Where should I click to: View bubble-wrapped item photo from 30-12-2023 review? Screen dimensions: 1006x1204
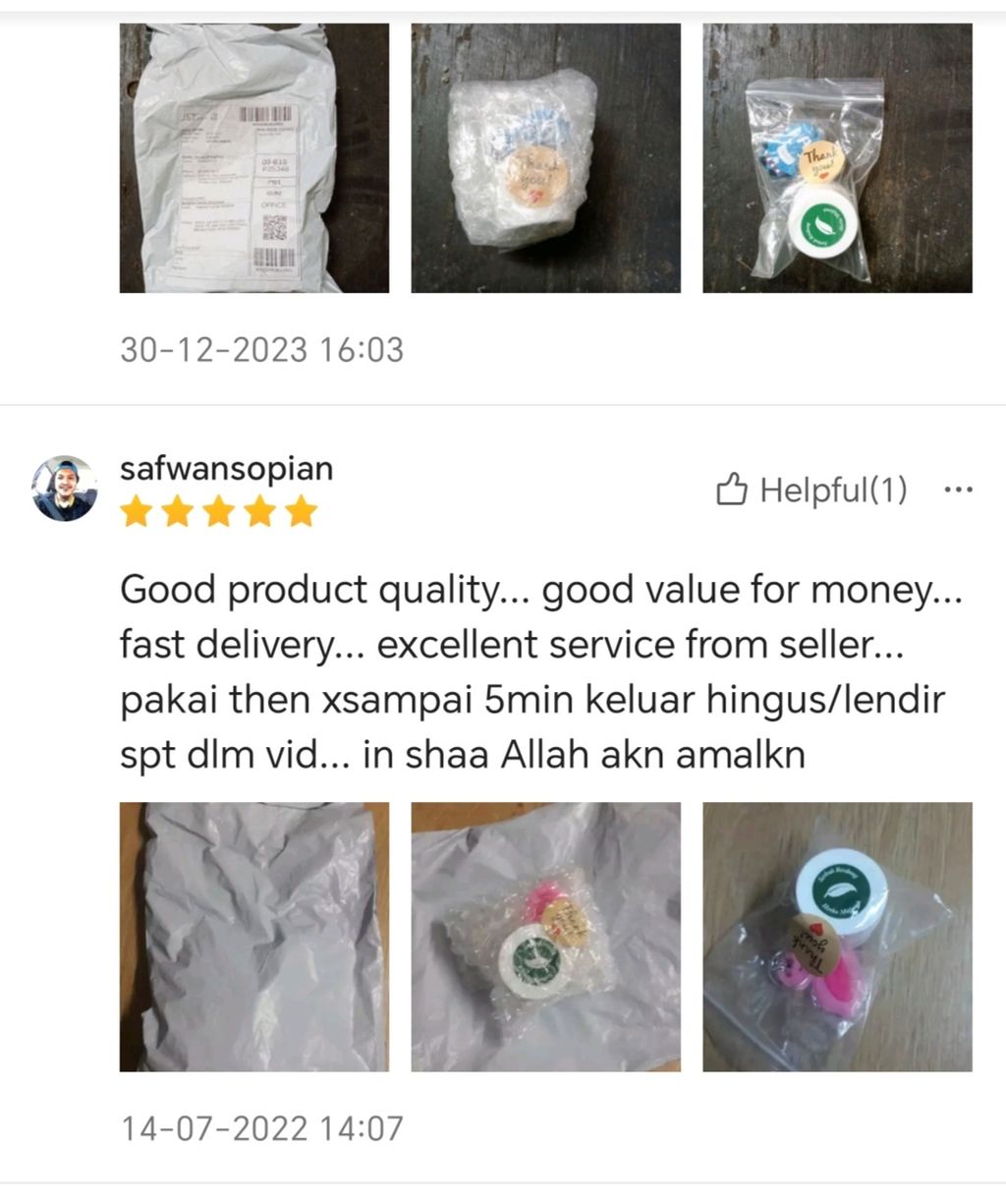click(545, 158)
